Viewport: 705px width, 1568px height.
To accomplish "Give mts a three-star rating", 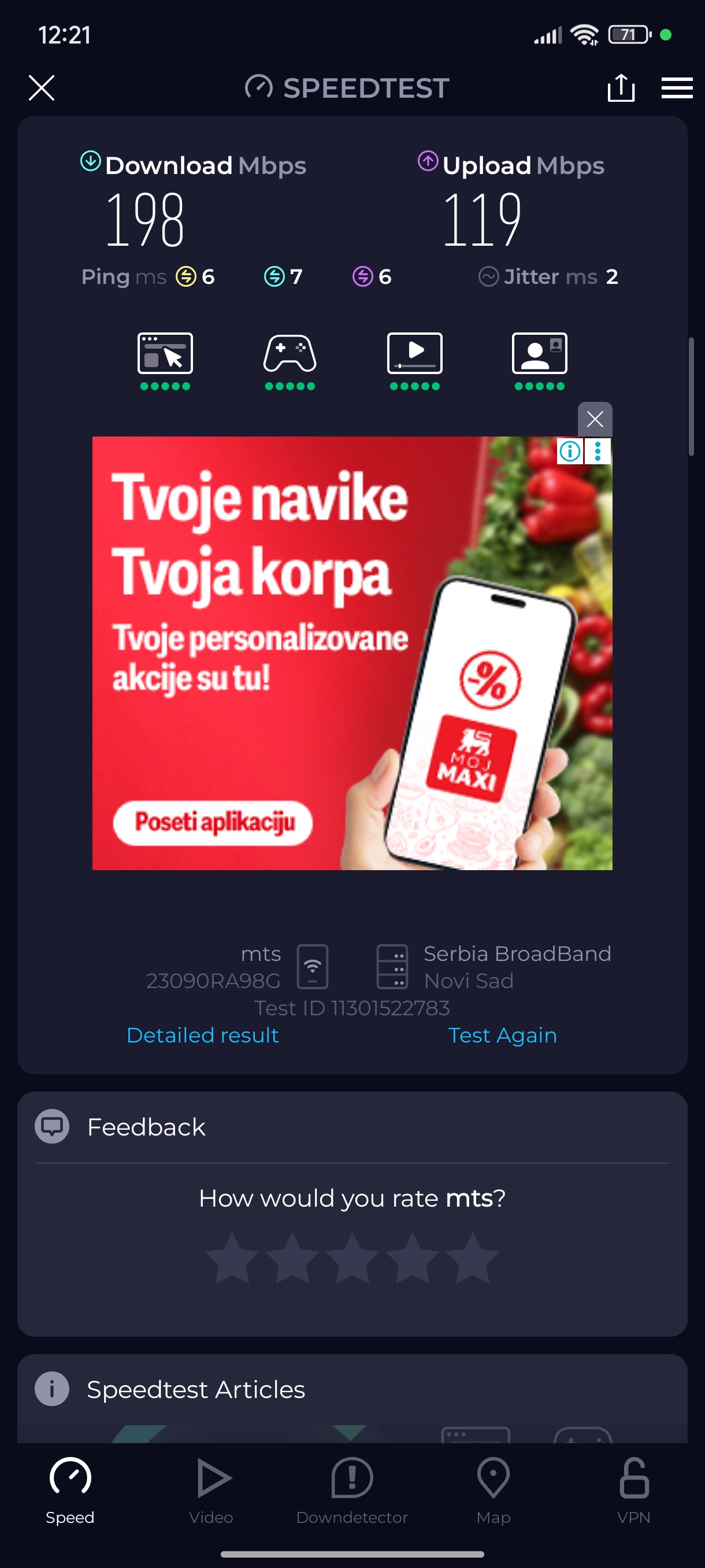I will point(352,1259).
